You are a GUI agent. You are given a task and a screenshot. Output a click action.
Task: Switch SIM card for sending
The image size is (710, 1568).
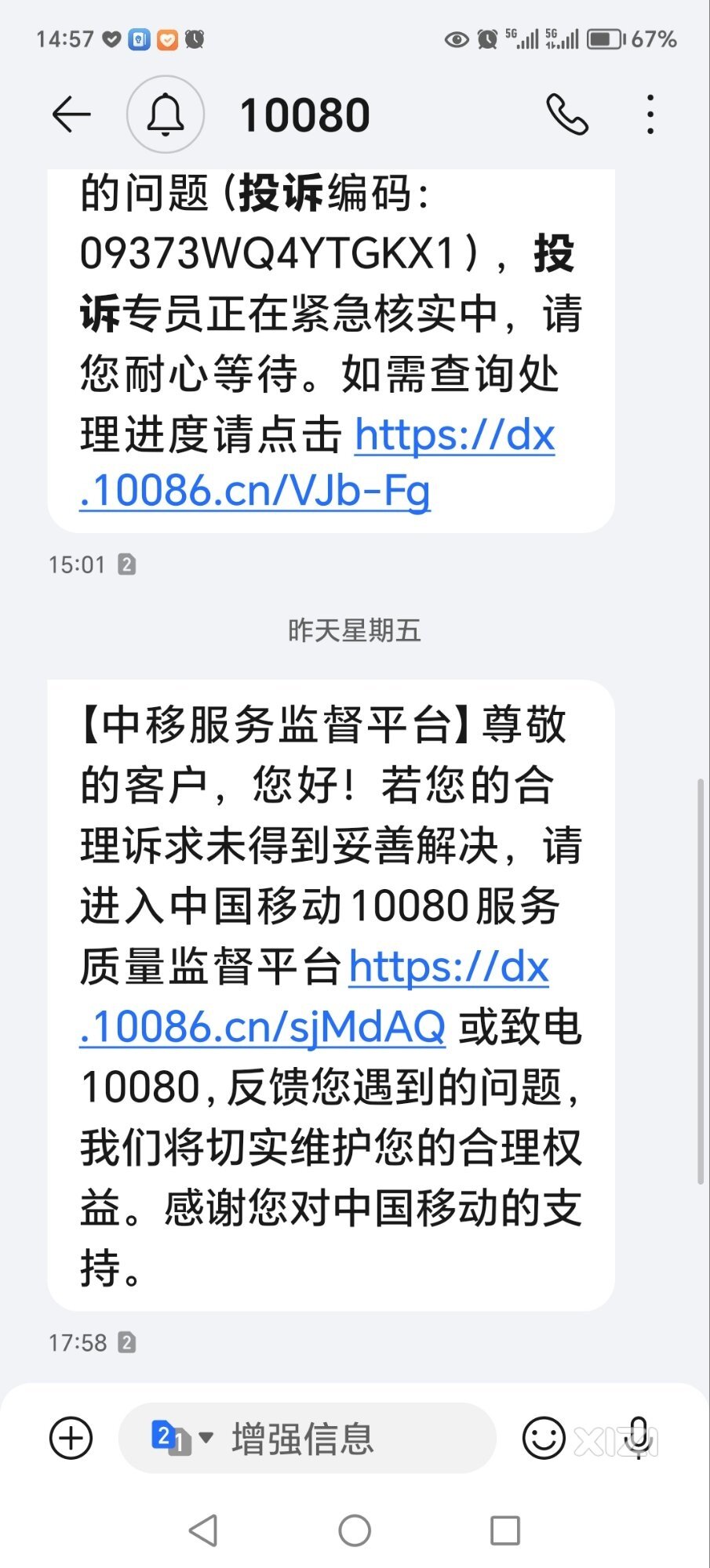pyautogui.click(x=180, y=1438)
